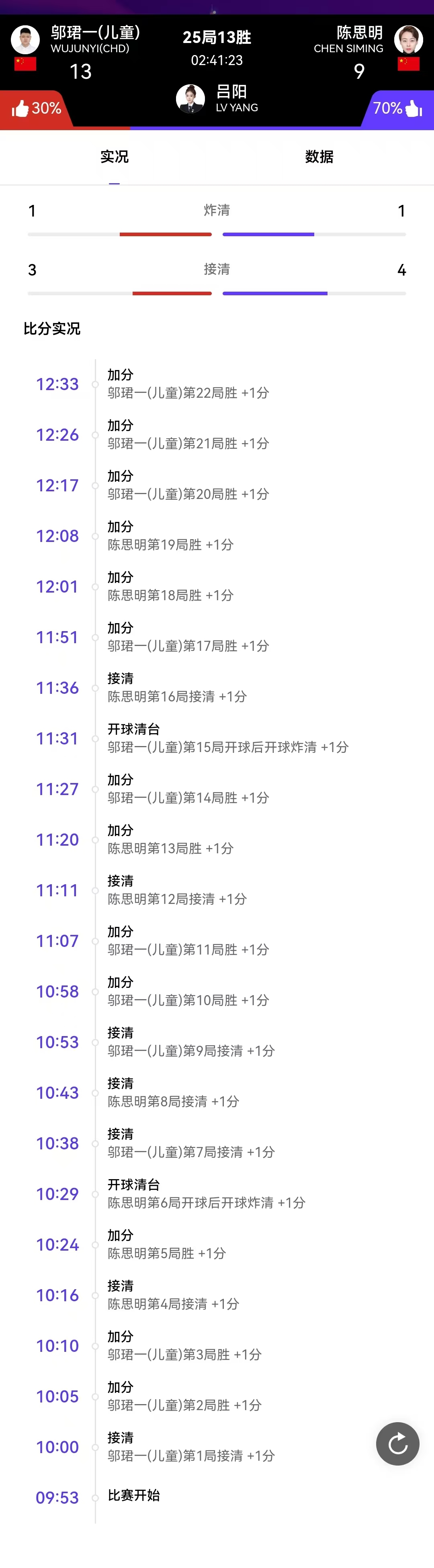Select the 实况 tab

[115, 157]
